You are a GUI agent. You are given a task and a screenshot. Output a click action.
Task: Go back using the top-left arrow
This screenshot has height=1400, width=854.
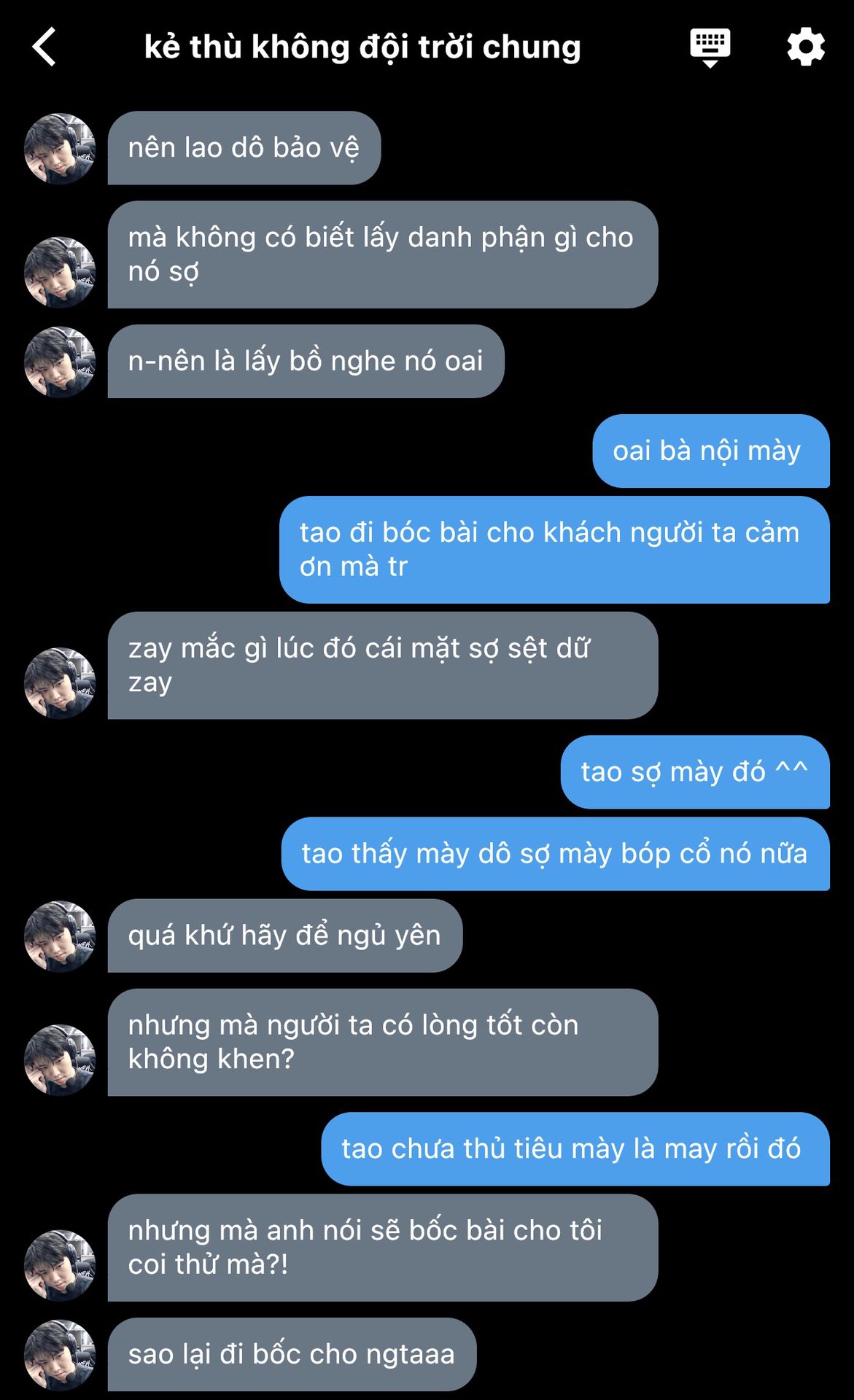[x=44, y=47]
